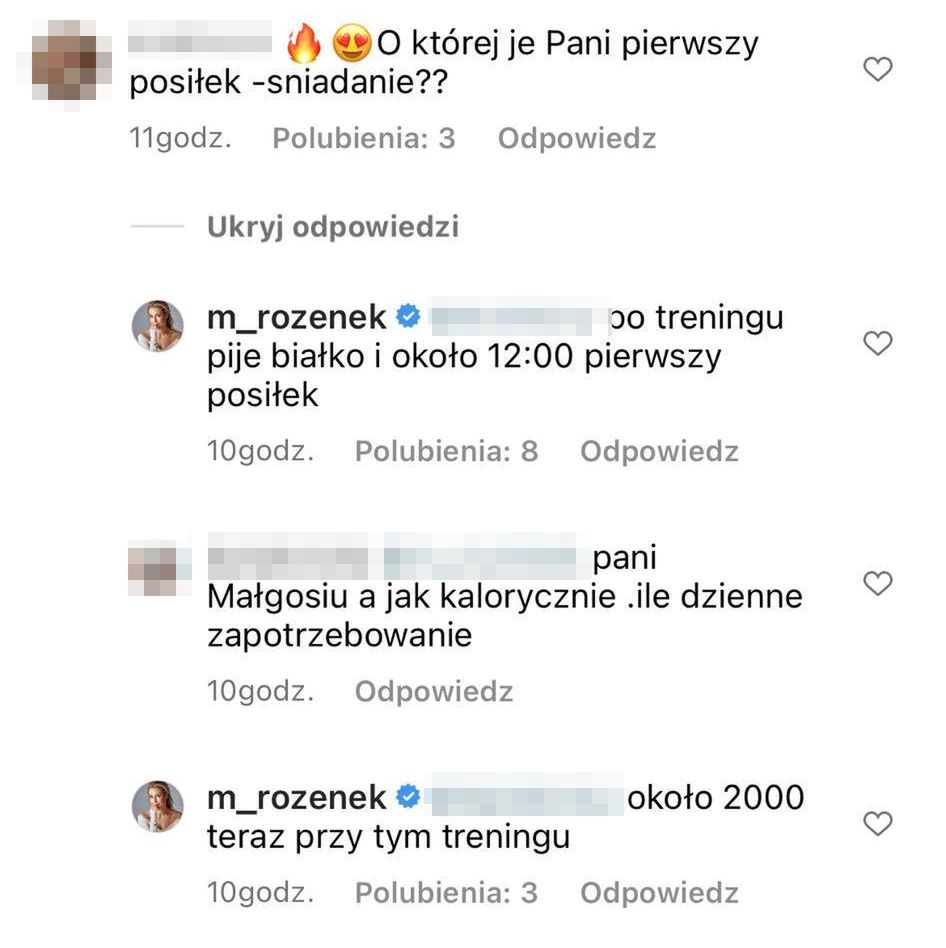The image size is (946, 948).
Task: Like m_rozenek's reply about około 2000
Action: 877,824
